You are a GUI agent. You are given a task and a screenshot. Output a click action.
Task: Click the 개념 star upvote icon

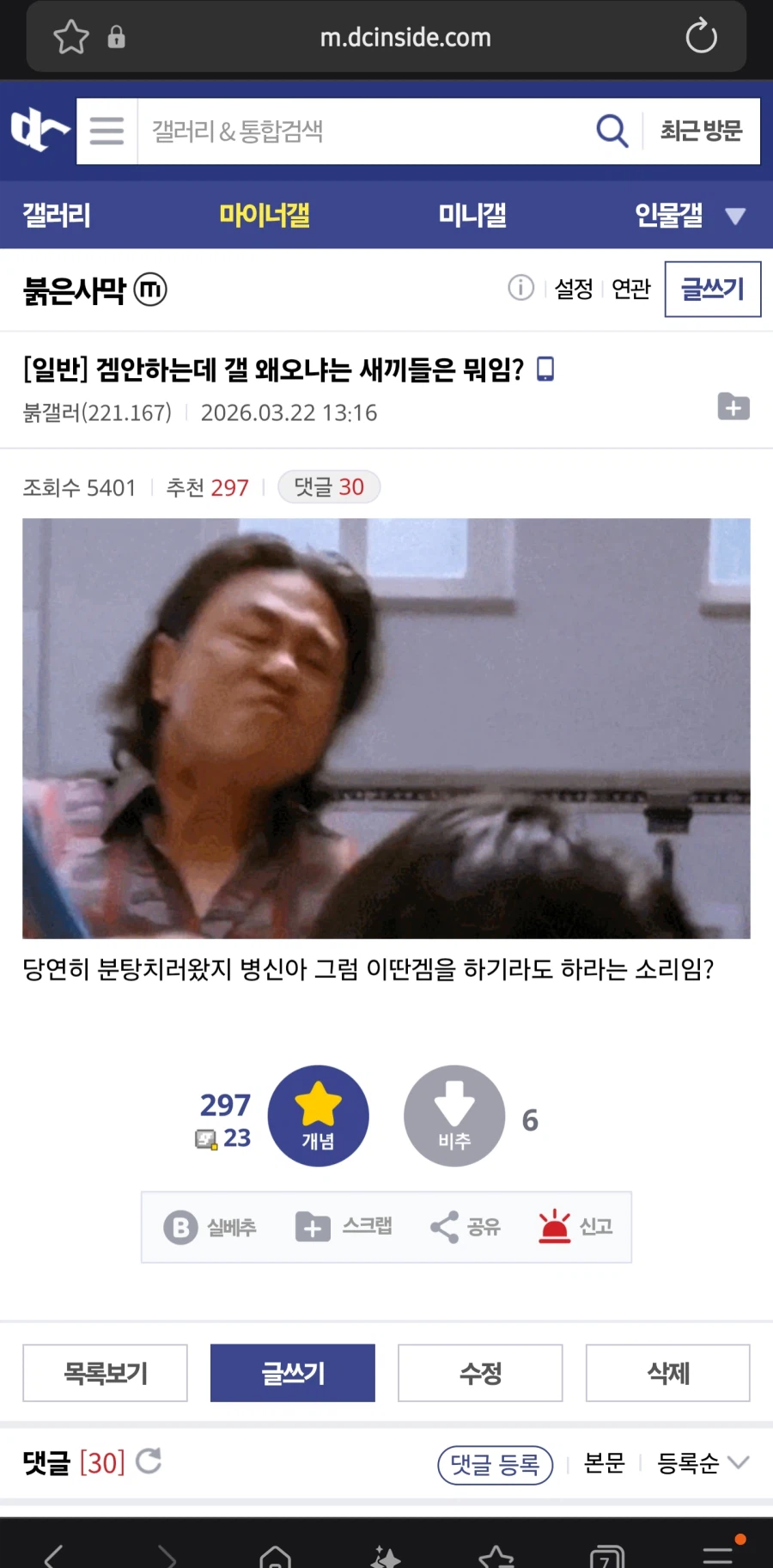pos(319,1116)
